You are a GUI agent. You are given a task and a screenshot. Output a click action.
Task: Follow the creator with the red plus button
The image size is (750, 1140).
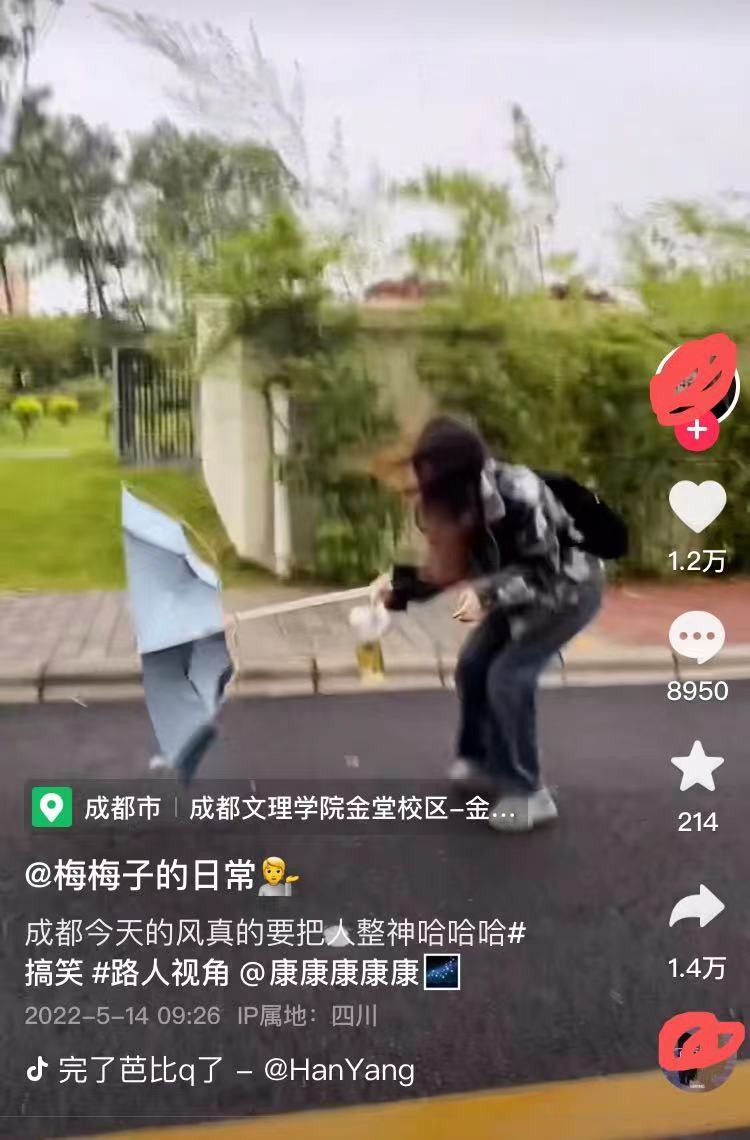point(697,431)
